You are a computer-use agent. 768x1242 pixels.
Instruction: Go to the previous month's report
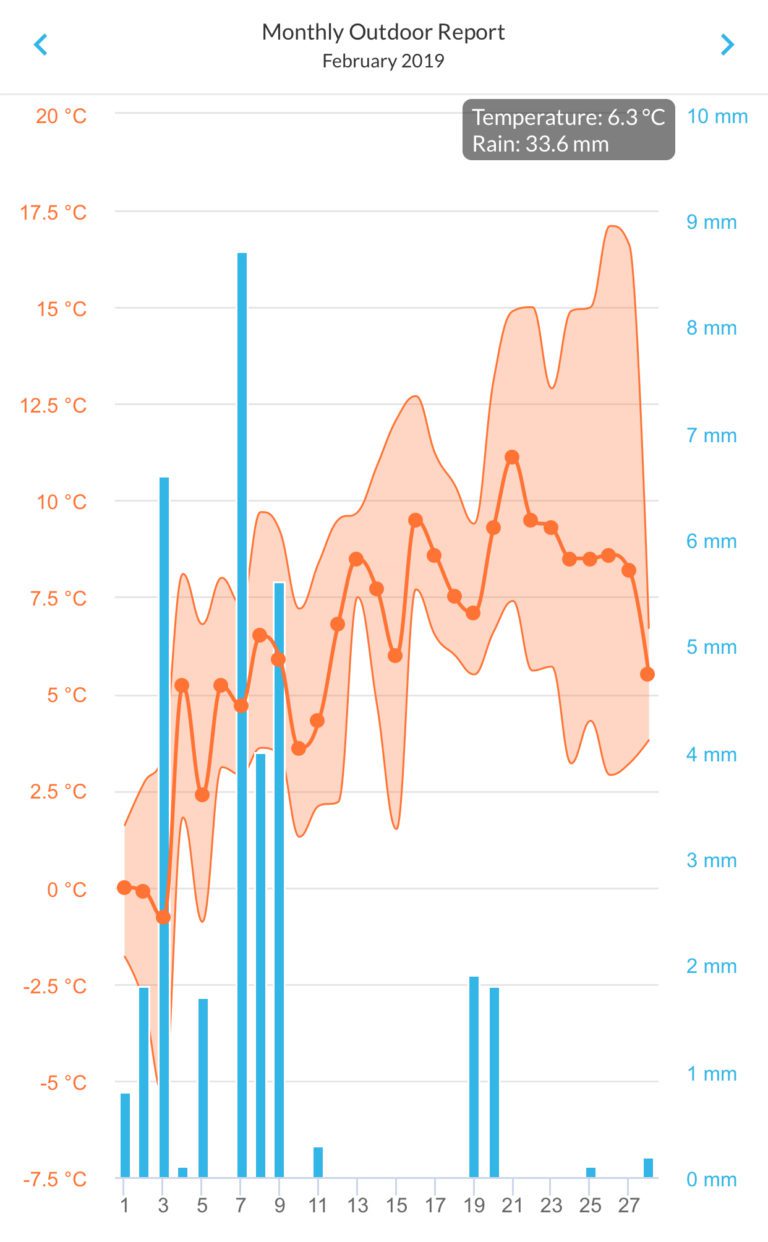click(x=40, y=45)
